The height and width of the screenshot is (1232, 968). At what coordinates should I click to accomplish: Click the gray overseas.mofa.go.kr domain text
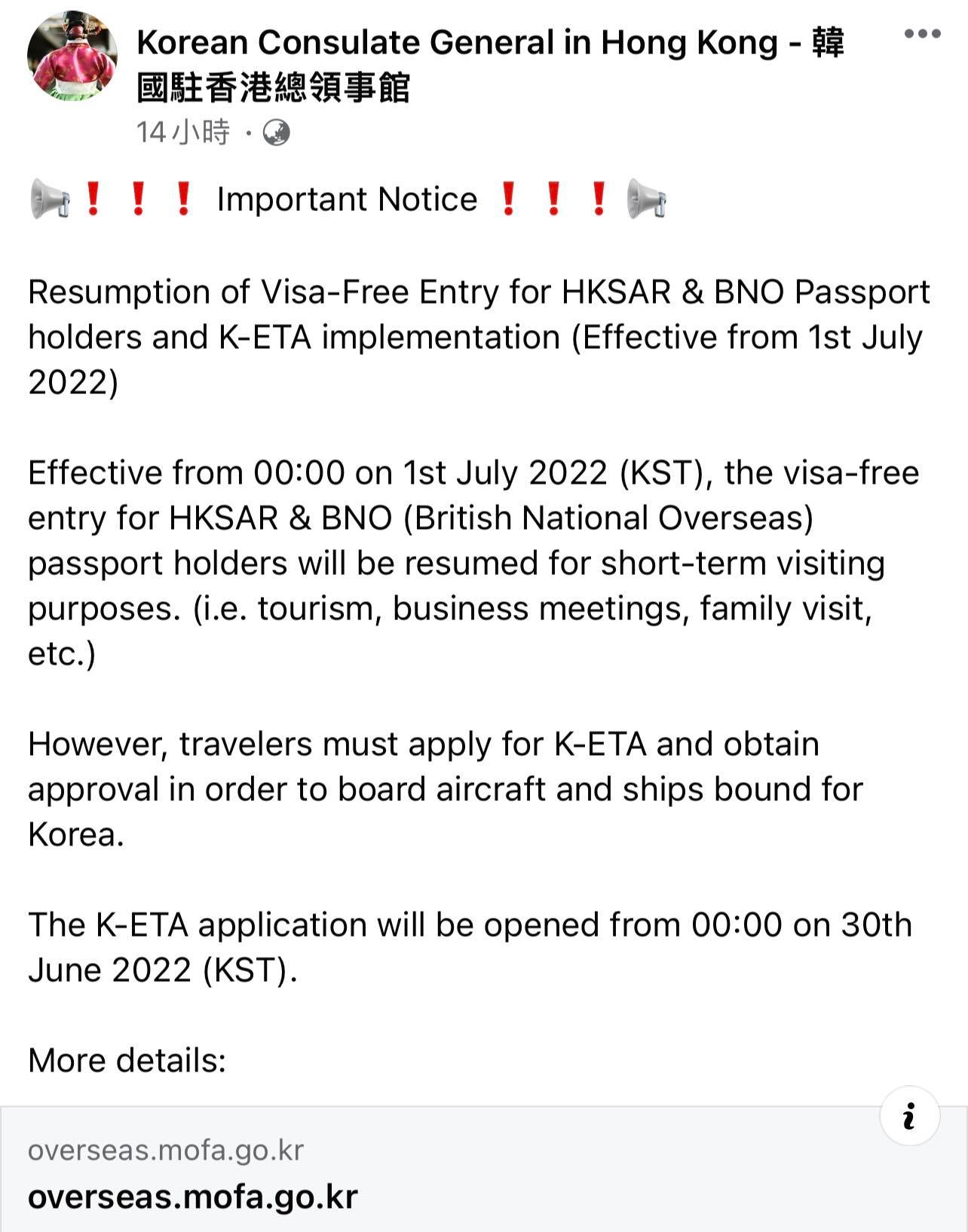point(166,1151)
